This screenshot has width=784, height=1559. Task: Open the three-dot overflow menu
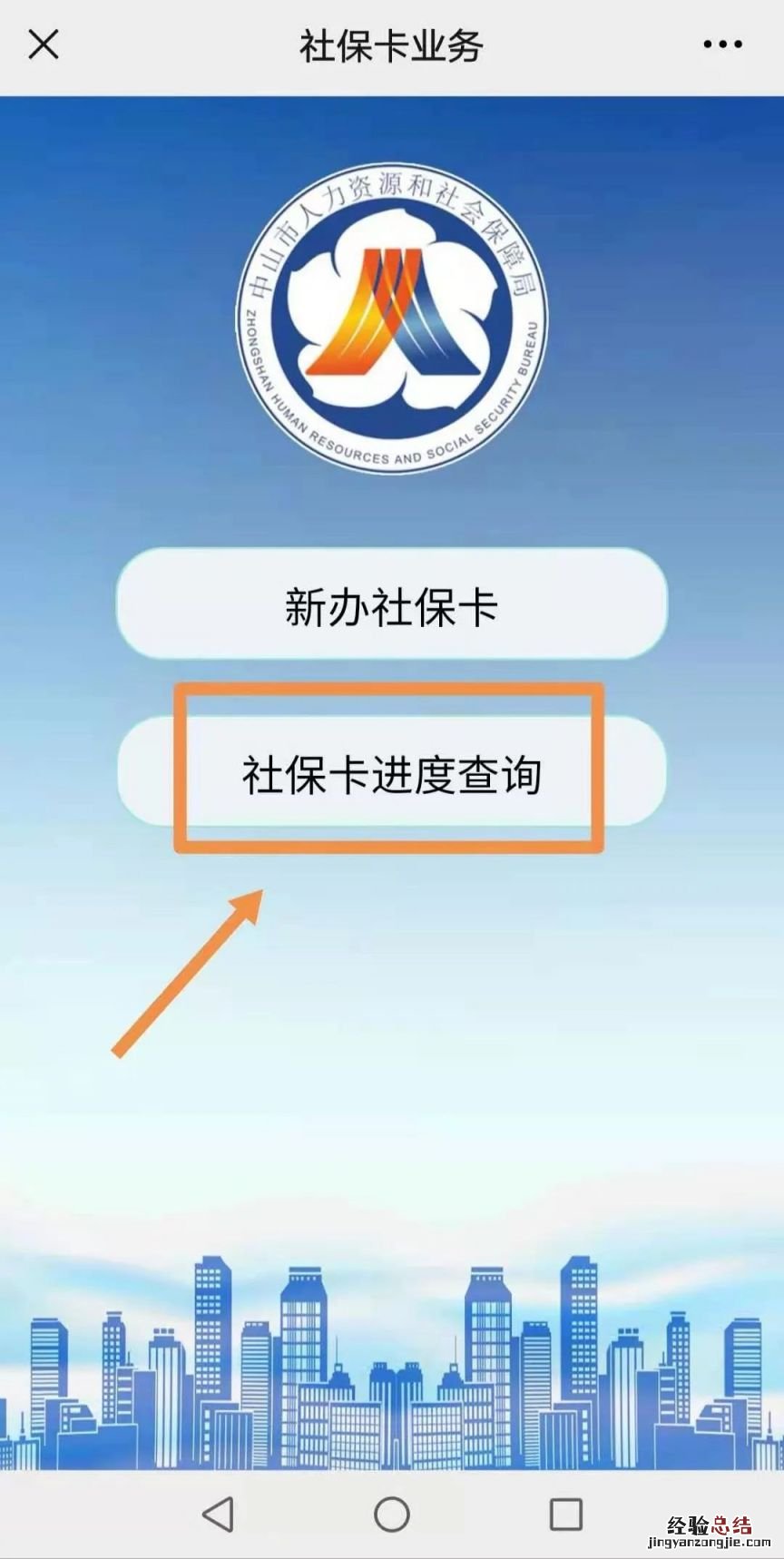[x=722, y=44]
